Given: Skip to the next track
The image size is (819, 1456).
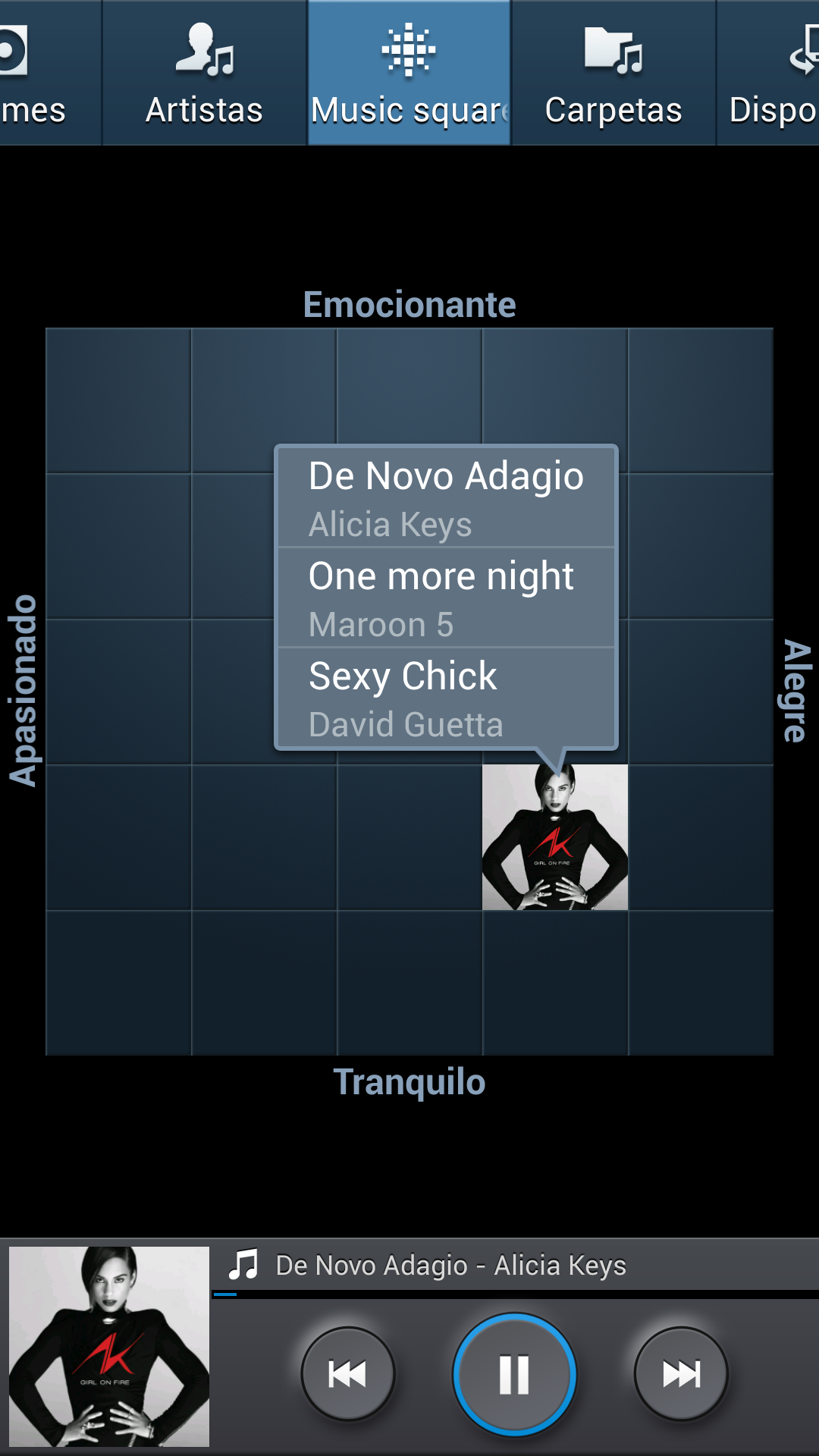Looking at the screenshot, I should 681,1374.
